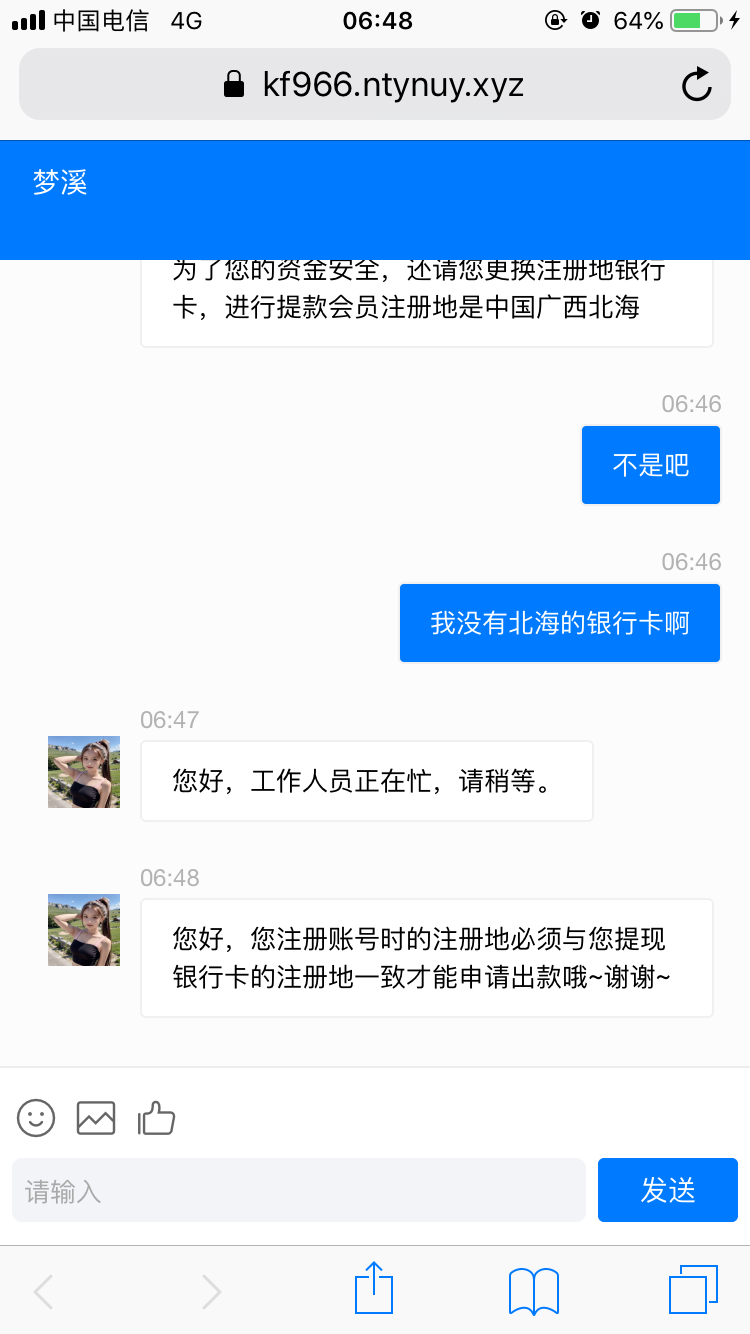Viewport: 750px width, 1334px height.
Task: Open the Safari share sheet
Action: (x=374, y=1289)
